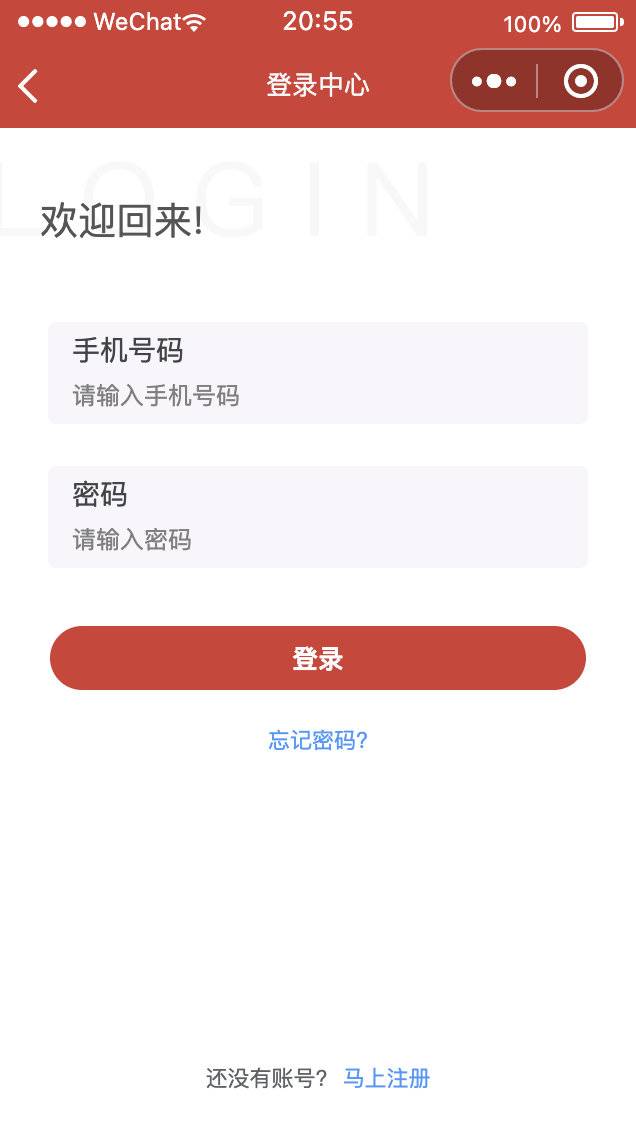Tap the red 登录 button
Image resolution: width=636 pixels, height=1136 pixels.
point(317,658)
